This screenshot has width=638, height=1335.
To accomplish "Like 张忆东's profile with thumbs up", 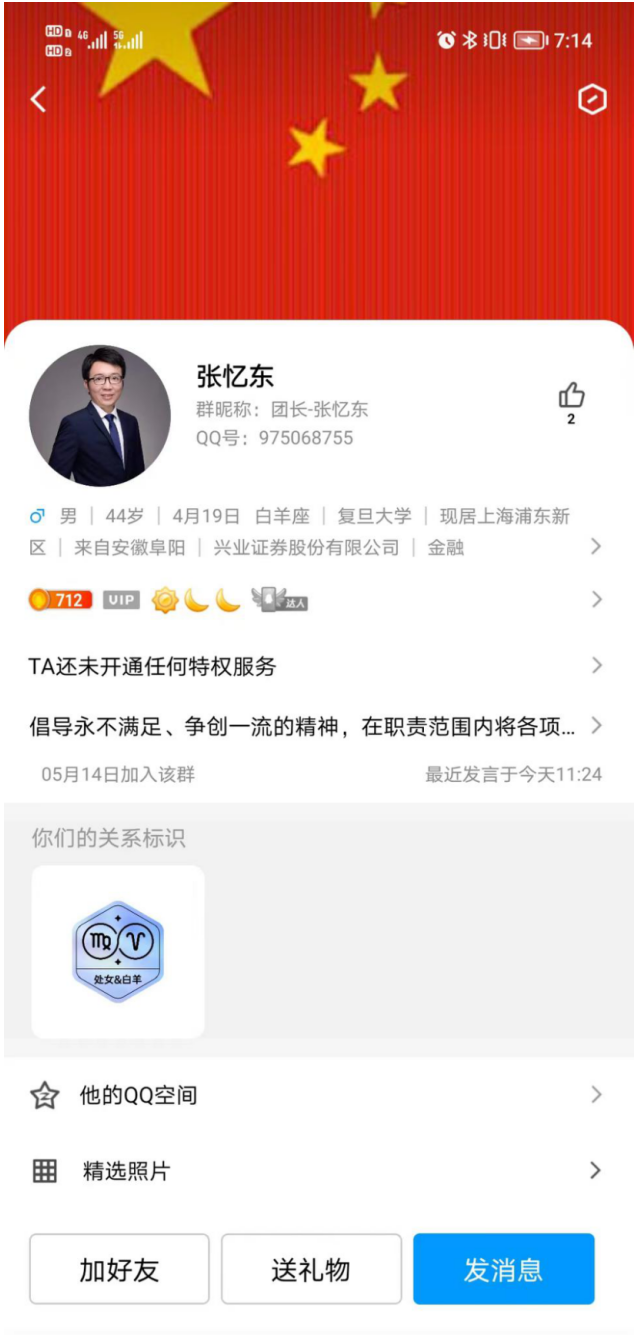I will pos(571,397).
